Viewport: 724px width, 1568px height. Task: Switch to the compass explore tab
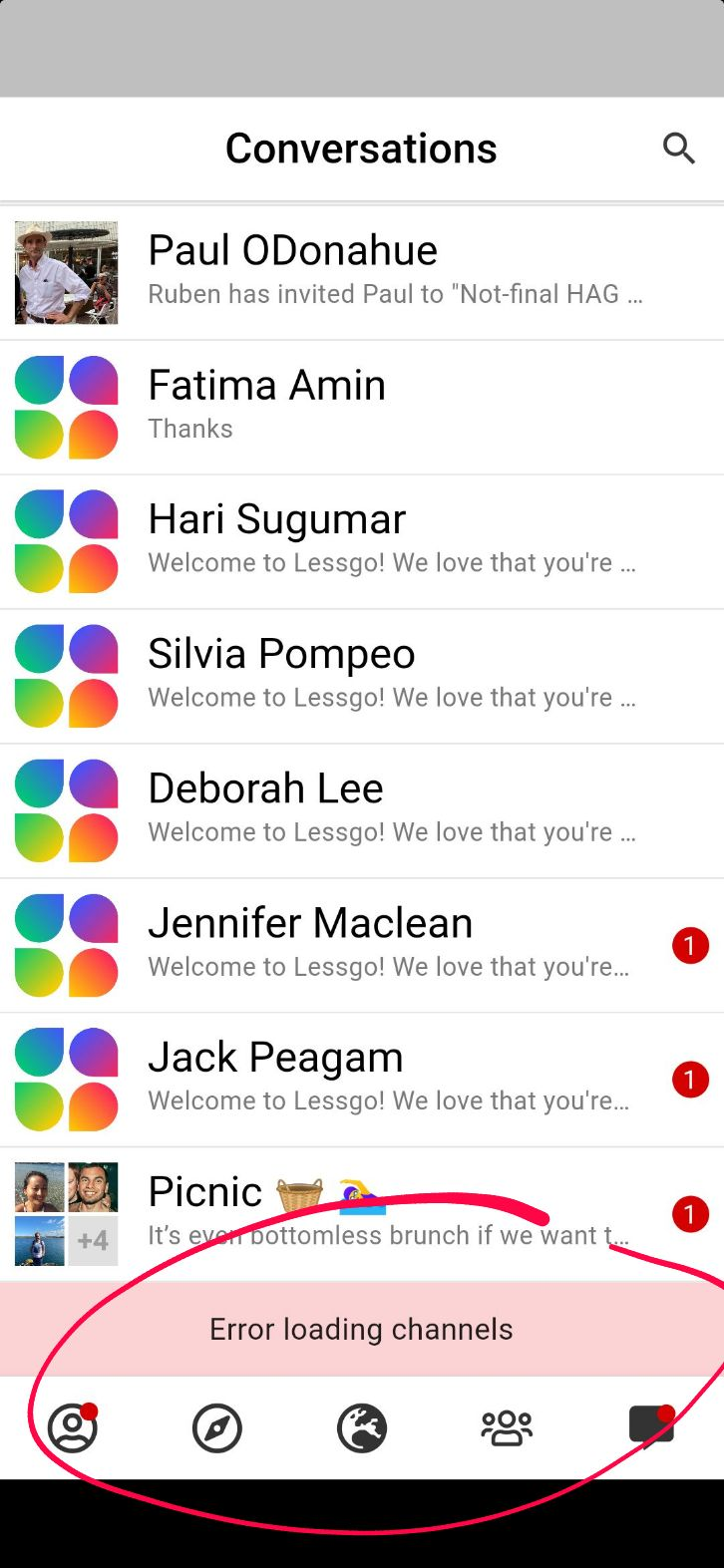tap(217, 1428)
